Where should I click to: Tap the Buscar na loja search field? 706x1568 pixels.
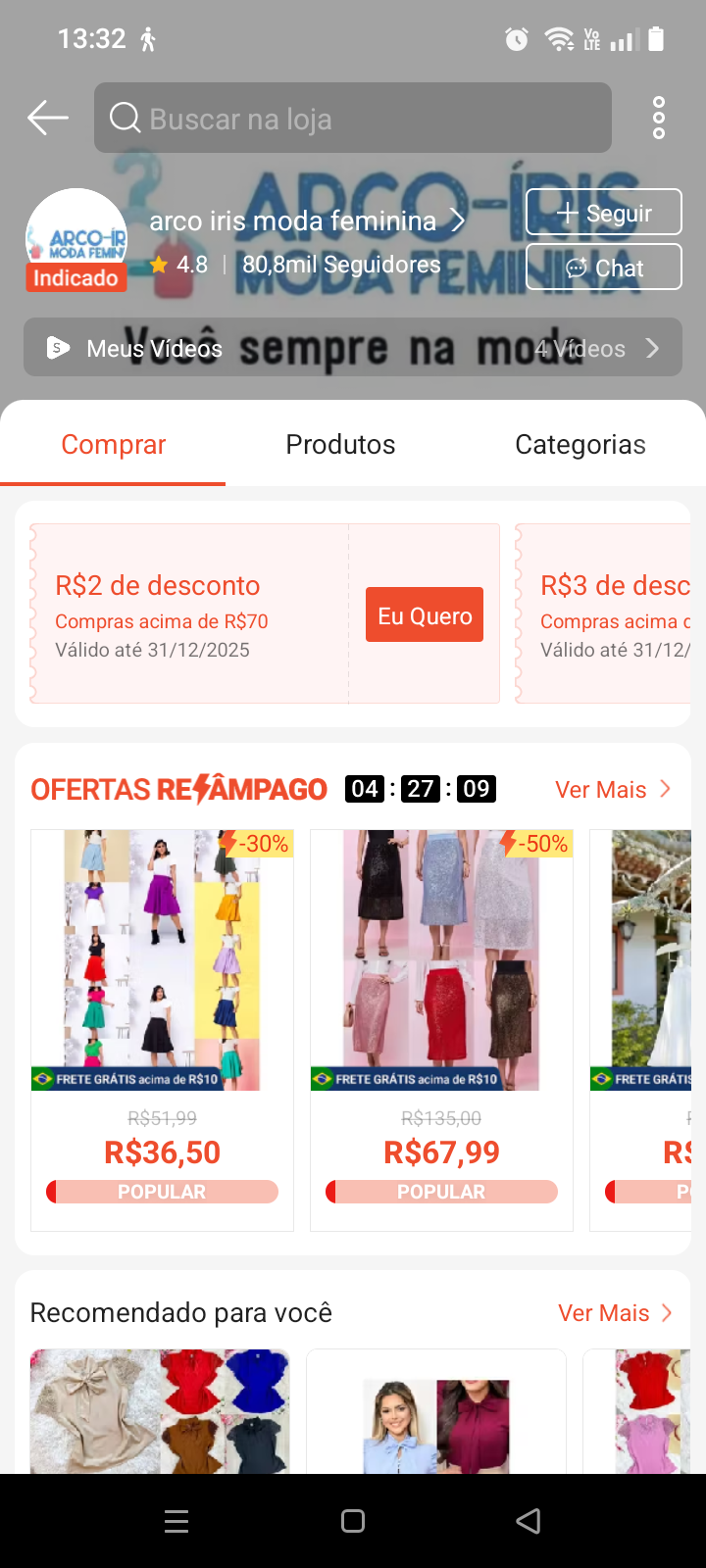(353, 119)
